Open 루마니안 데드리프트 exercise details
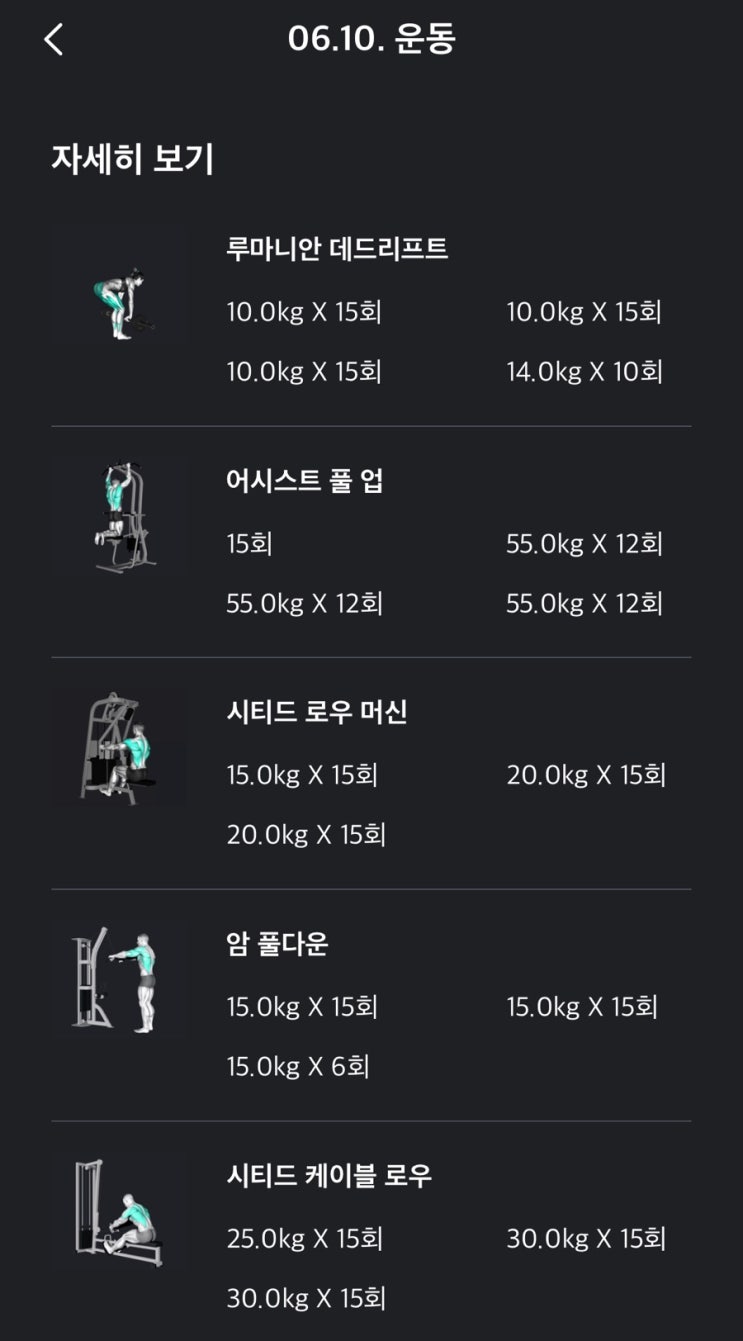The image size is (743, 1341). tap(337, 249)
